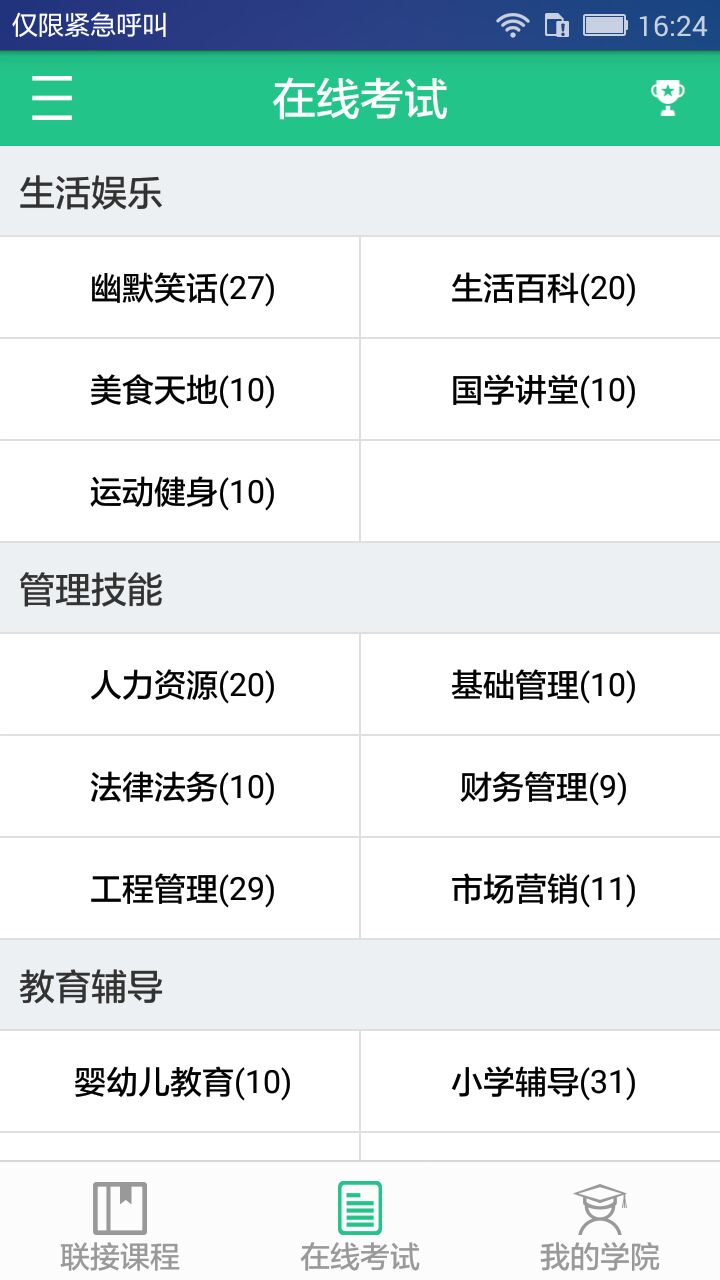Open the 幽默笑话(27) category
This screenshot has width=720, height=1280.
pyautogui.click(x=180, y=288)
